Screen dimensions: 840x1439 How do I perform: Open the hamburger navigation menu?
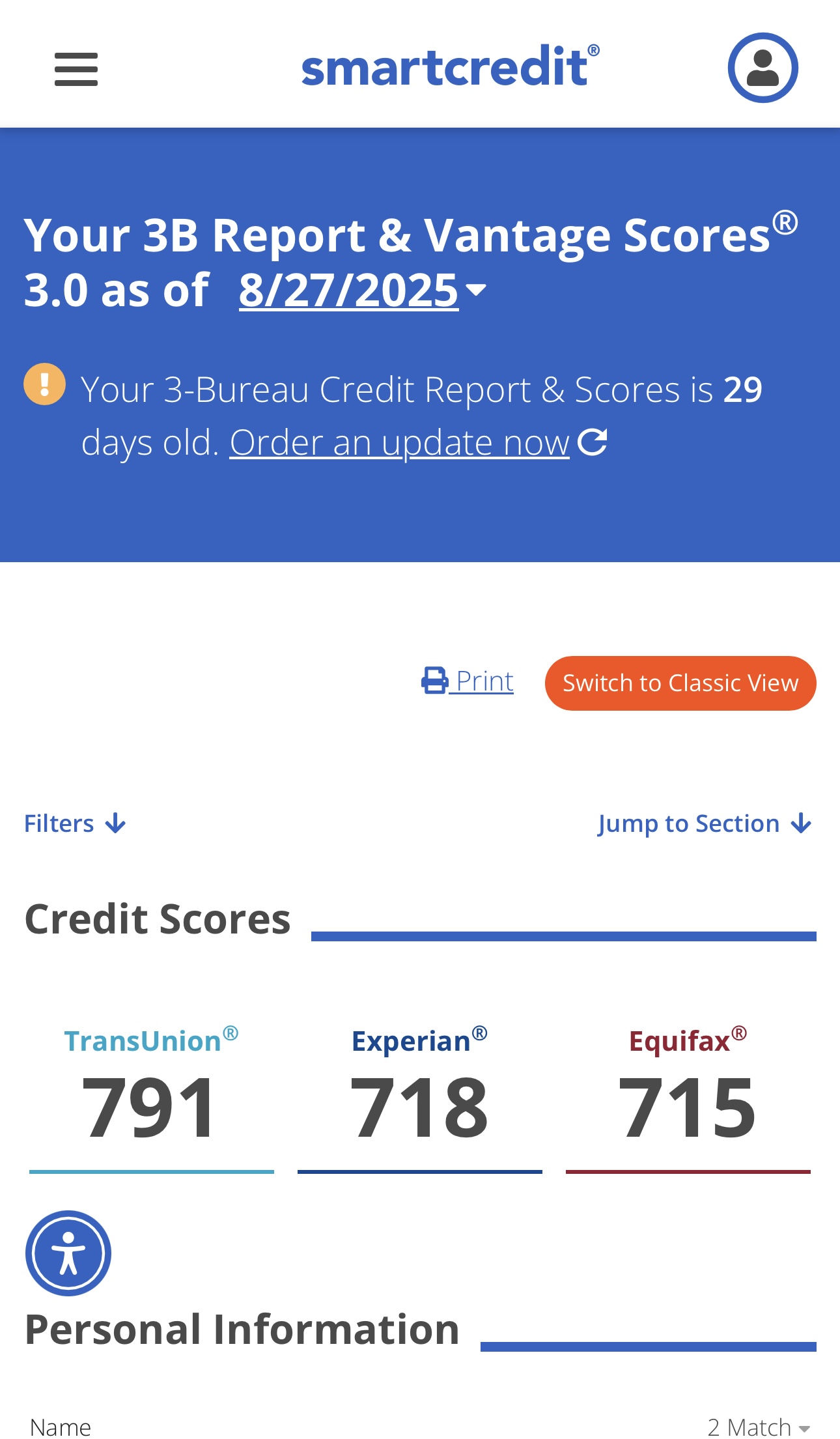(x=76, y=69)
